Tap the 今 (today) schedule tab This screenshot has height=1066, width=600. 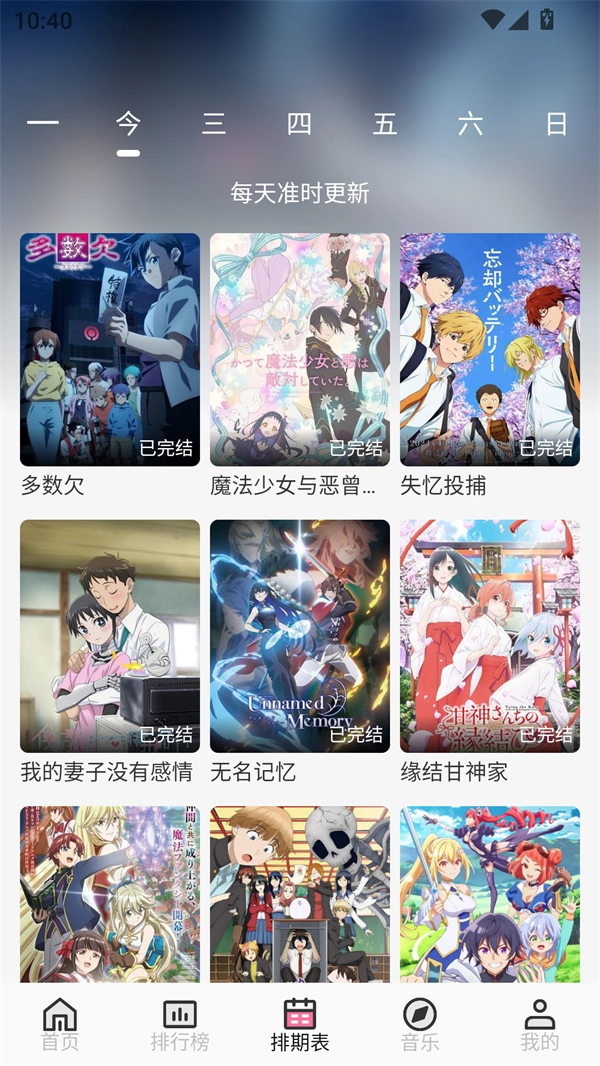tap(128, 124)
